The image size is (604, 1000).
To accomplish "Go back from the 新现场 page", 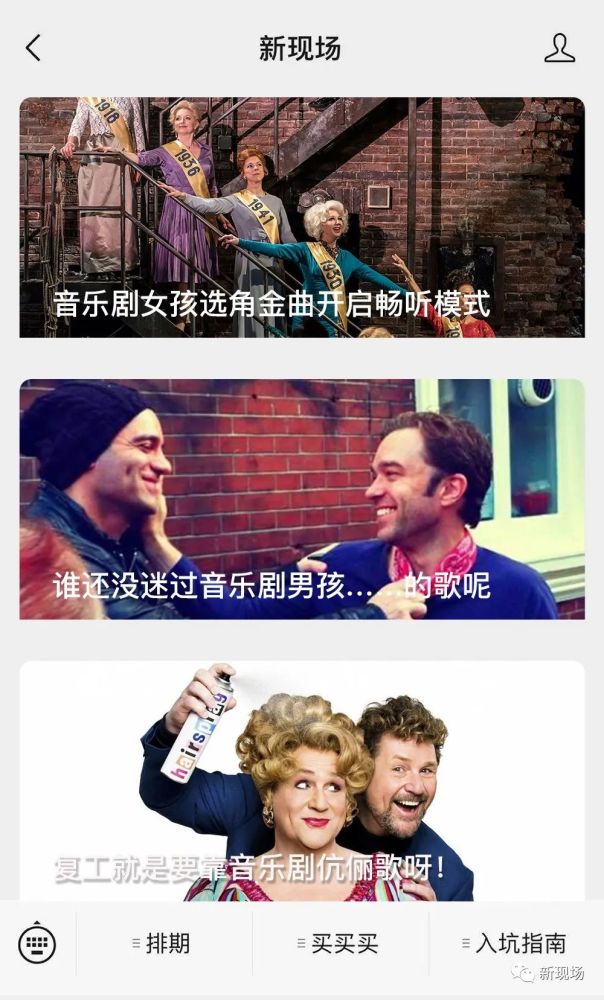I will point(33,48).
